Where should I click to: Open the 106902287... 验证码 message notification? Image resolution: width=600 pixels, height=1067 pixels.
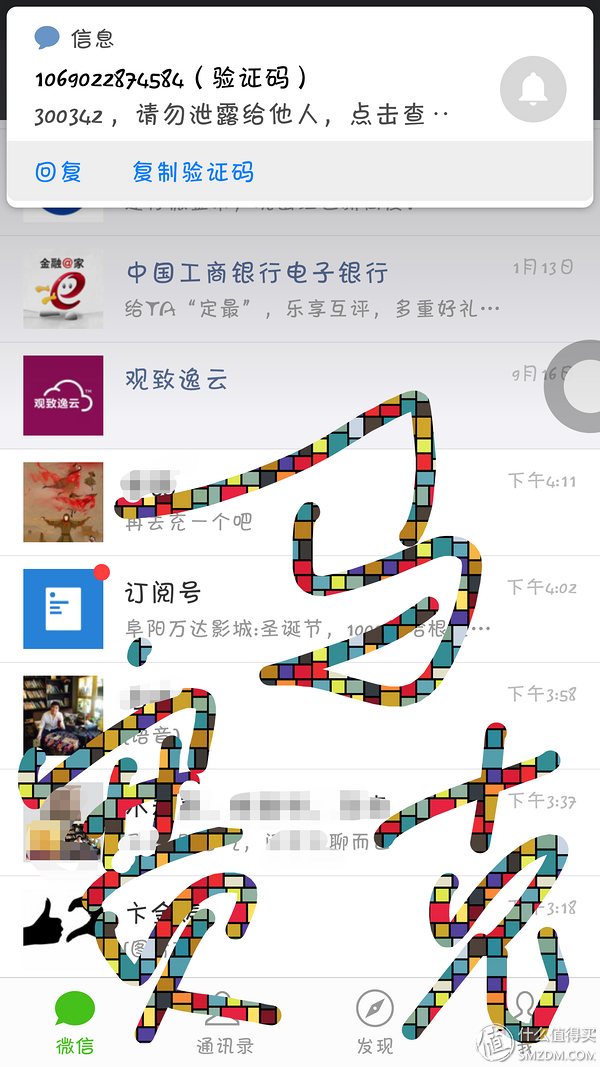pos(250,96)
